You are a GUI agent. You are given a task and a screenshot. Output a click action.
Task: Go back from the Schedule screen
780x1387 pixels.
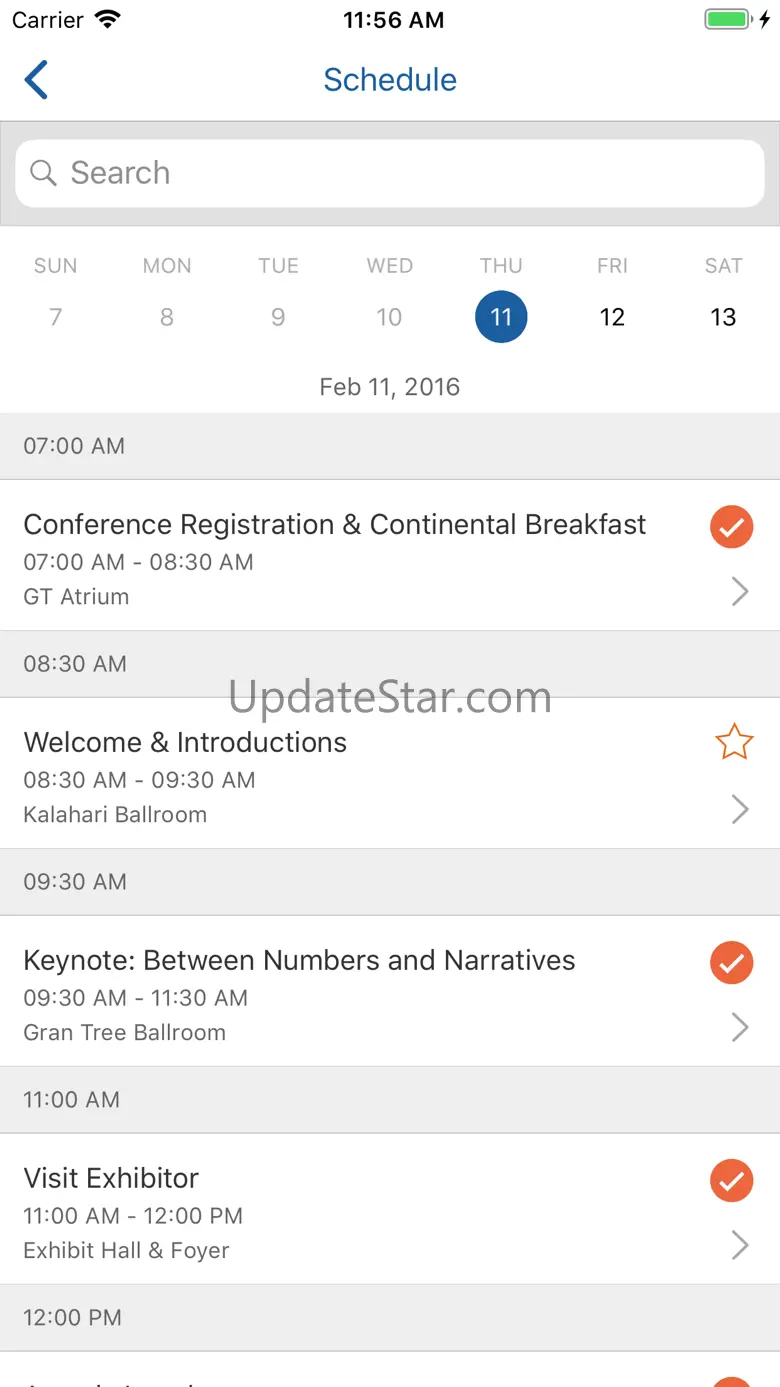(x=37, y=80)
